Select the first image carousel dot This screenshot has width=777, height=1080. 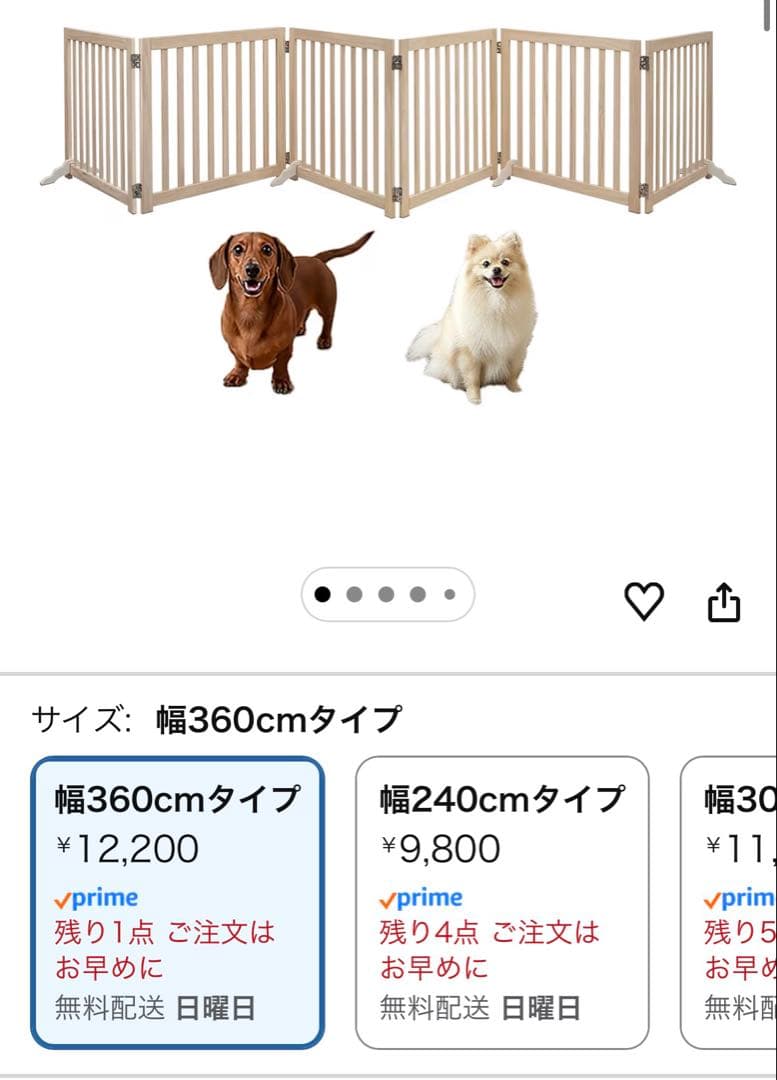click(322, 594)
